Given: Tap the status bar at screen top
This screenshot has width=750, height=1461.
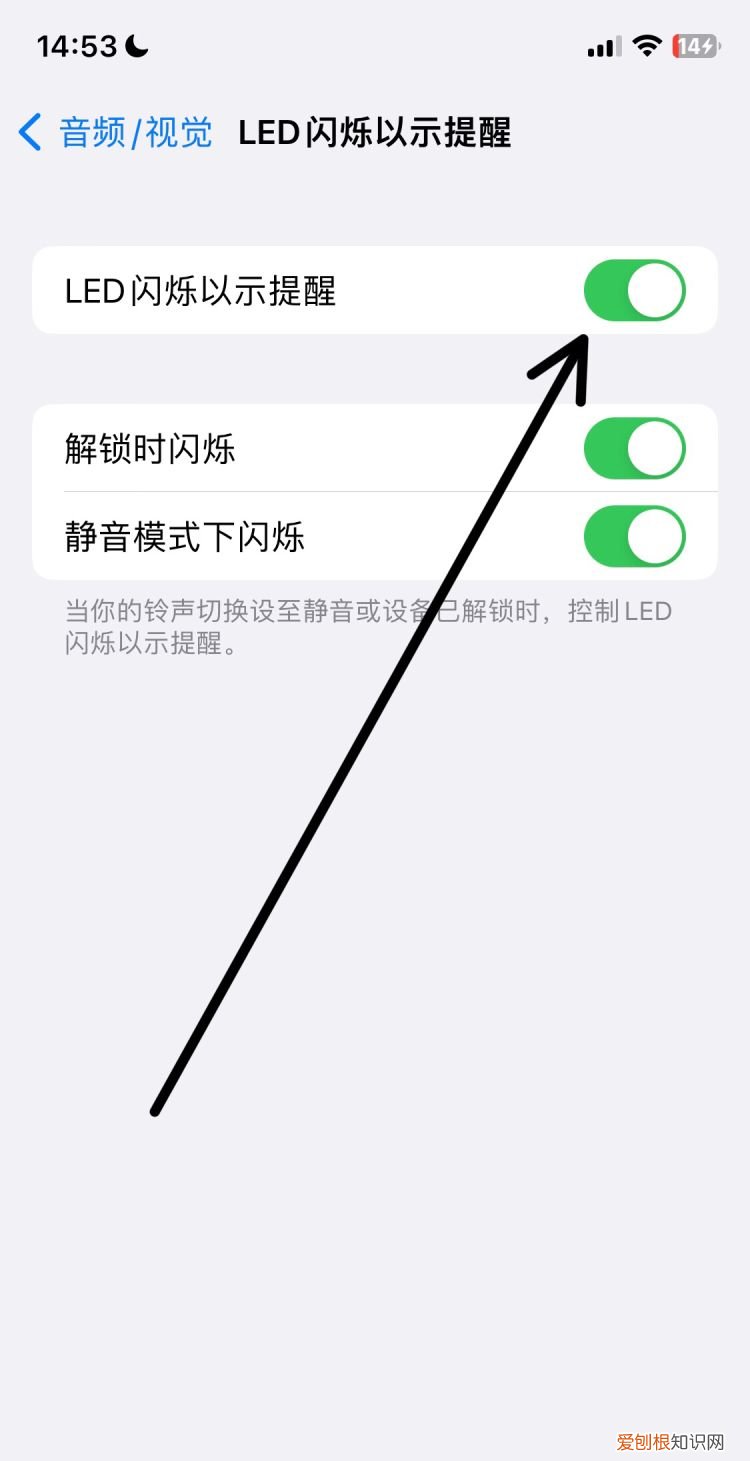Looking at the screenshot, I should tap(375, 46).
